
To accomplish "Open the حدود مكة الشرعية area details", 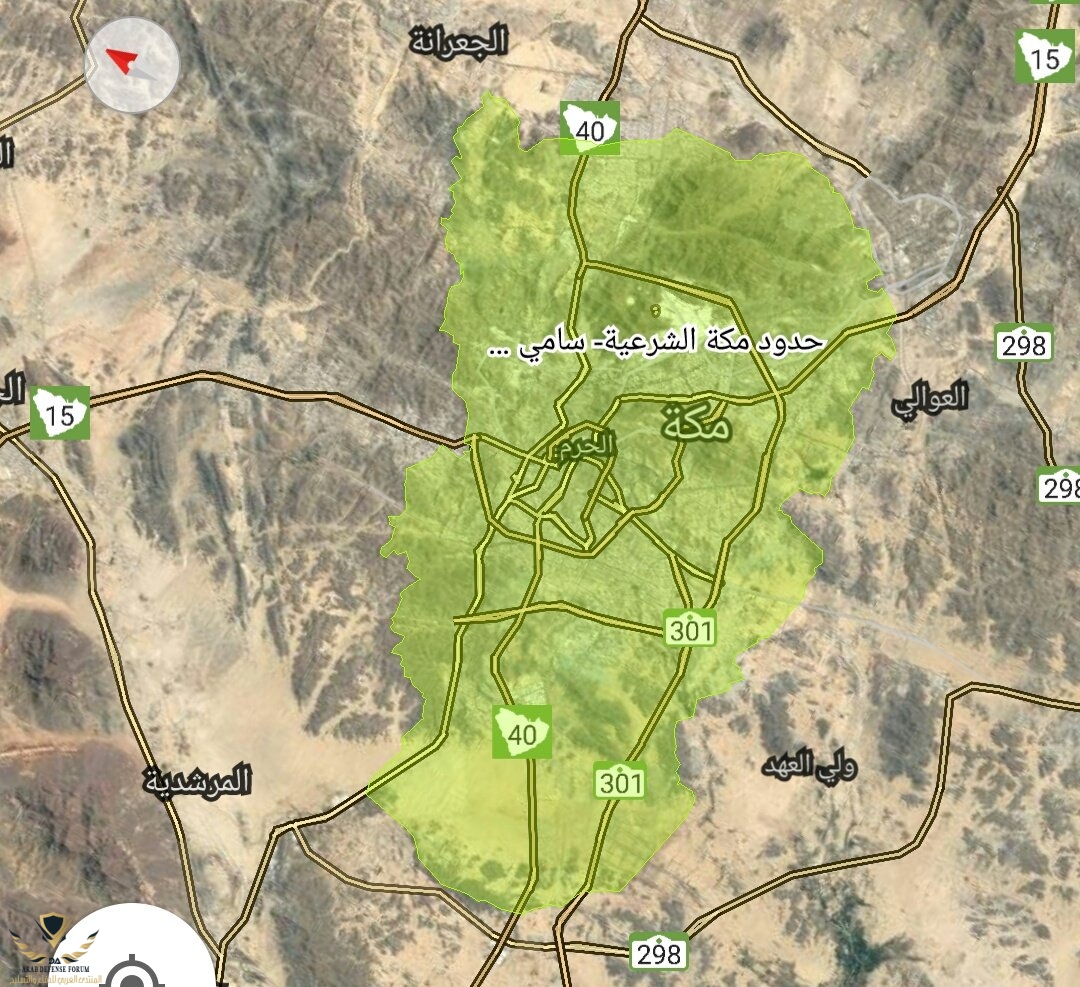I will click(653, 342).
